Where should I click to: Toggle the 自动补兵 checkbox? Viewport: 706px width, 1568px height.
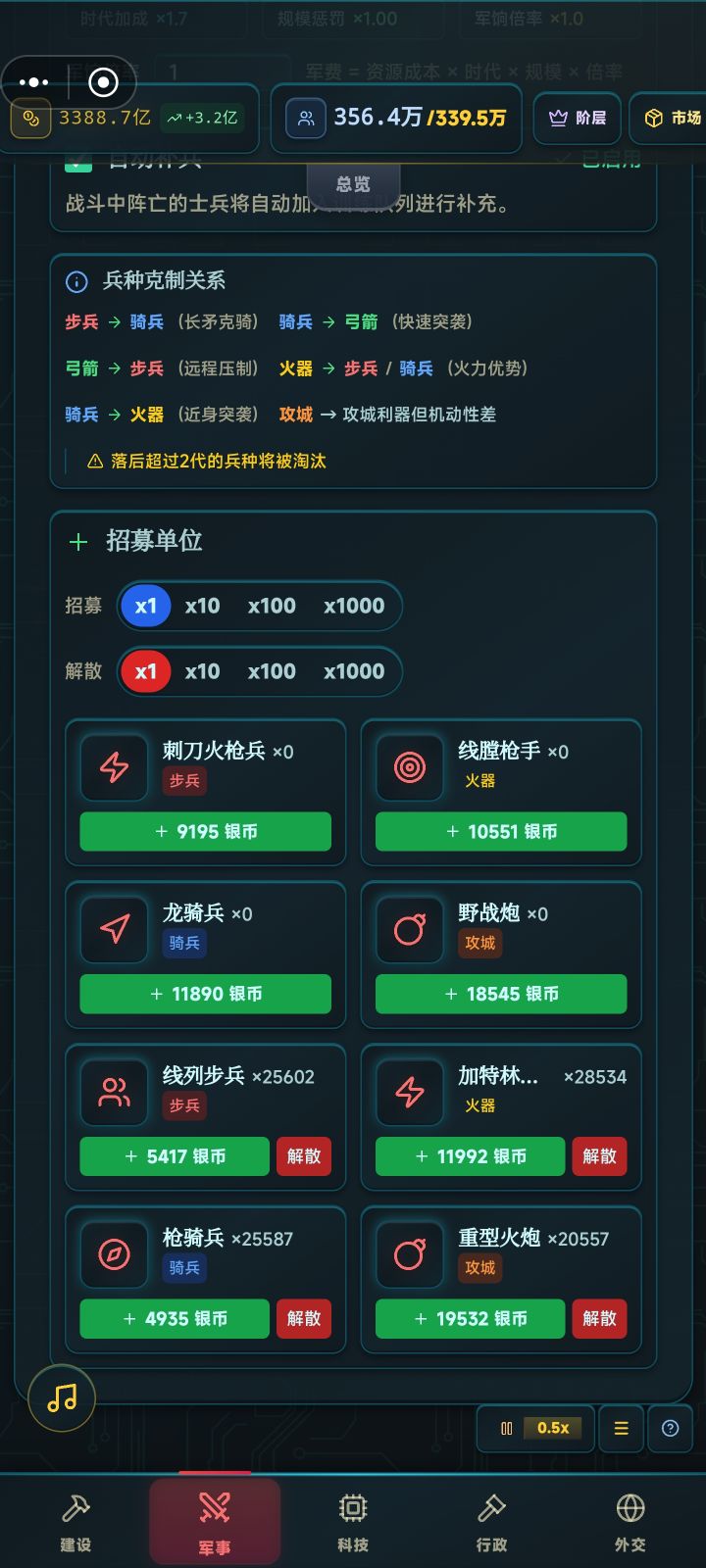pos(77,163)
